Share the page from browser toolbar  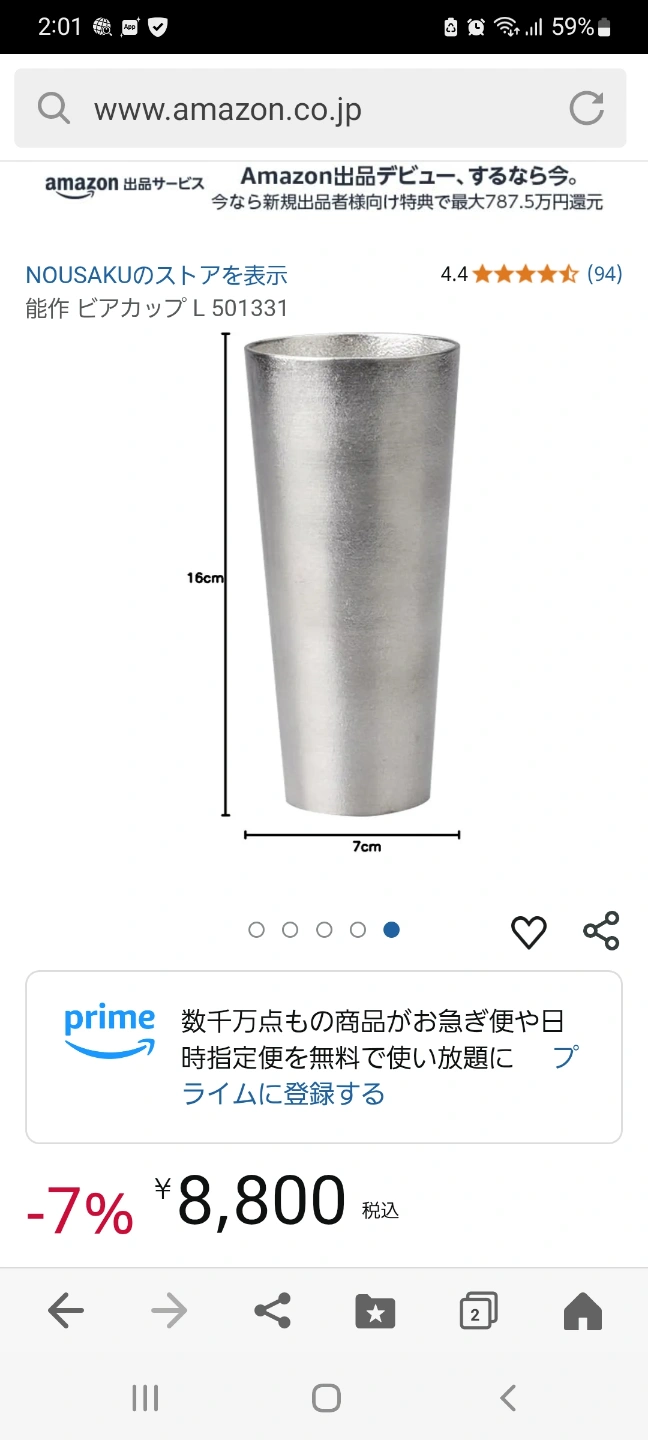coord(272,1310)
